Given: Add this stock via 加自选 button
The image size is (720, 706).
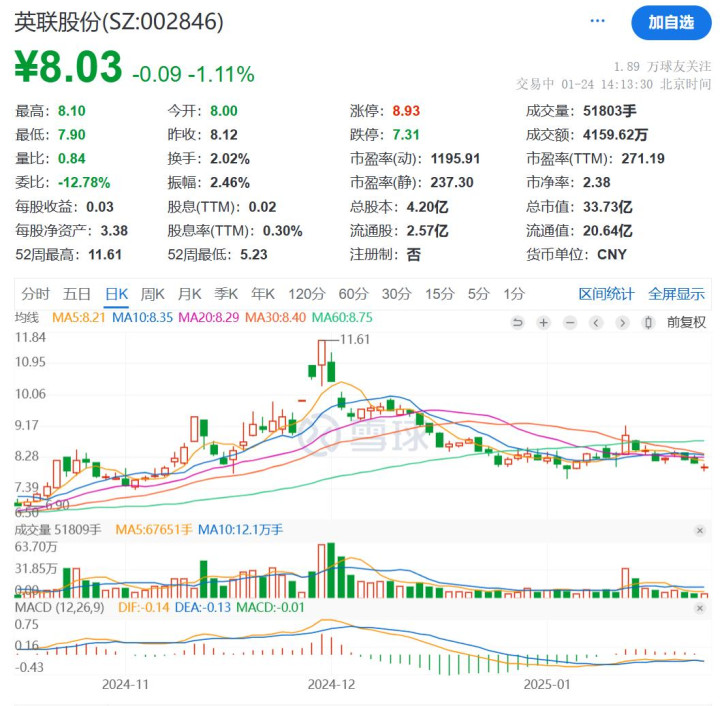Looking at the screenshot, I should click(670, 23).
